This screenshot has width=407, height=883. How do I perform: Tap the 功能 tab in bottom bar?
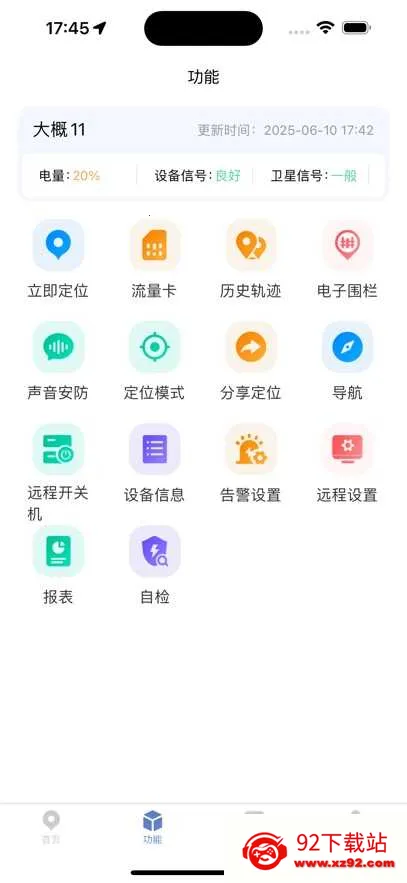click(153, 827)
